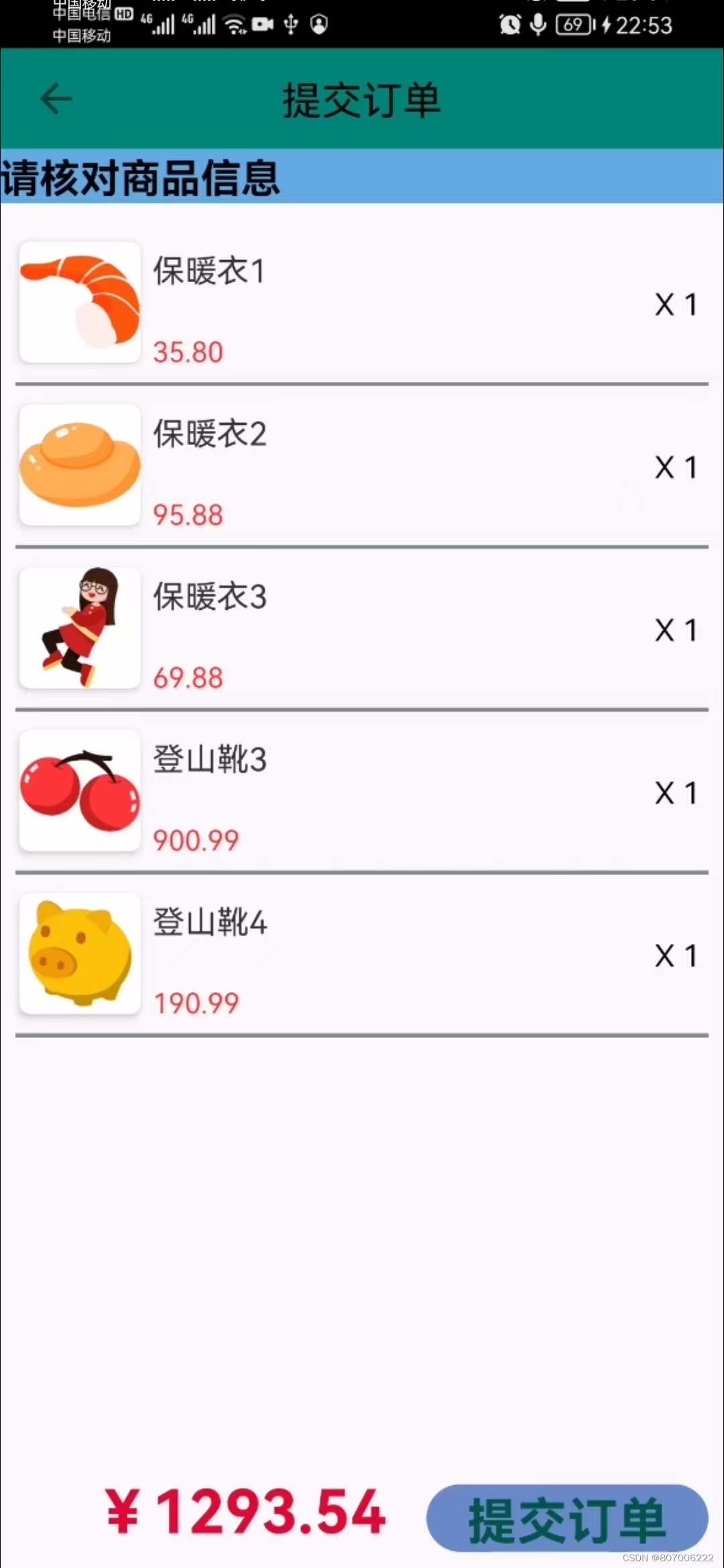Click the camera icon in status bar
Image resolution: width=724 pixels, height=1568 pixels.
[x=263, y=24]
